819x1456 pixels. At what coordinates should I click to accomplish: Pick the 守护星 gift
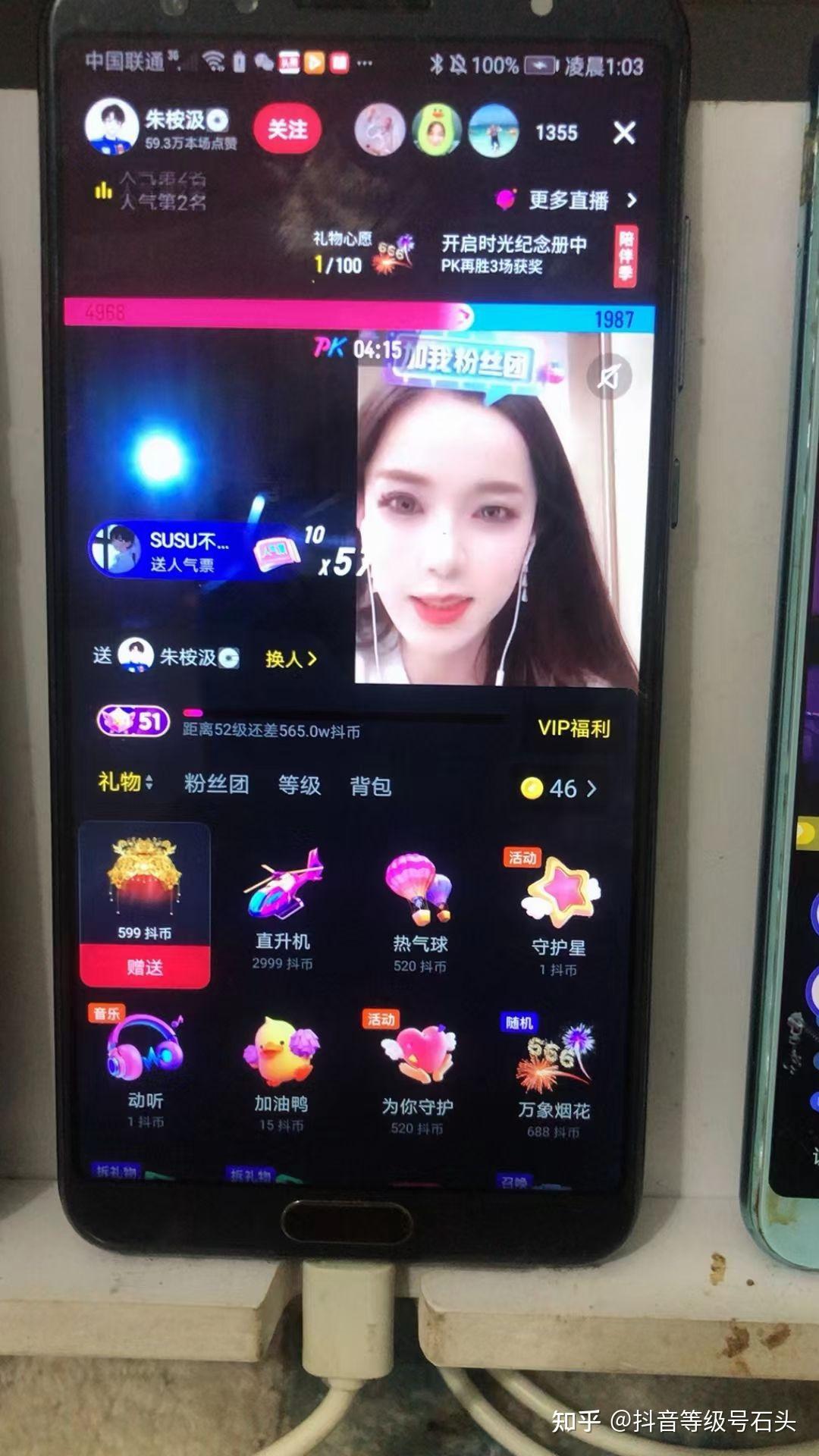[x=559, y=914]
